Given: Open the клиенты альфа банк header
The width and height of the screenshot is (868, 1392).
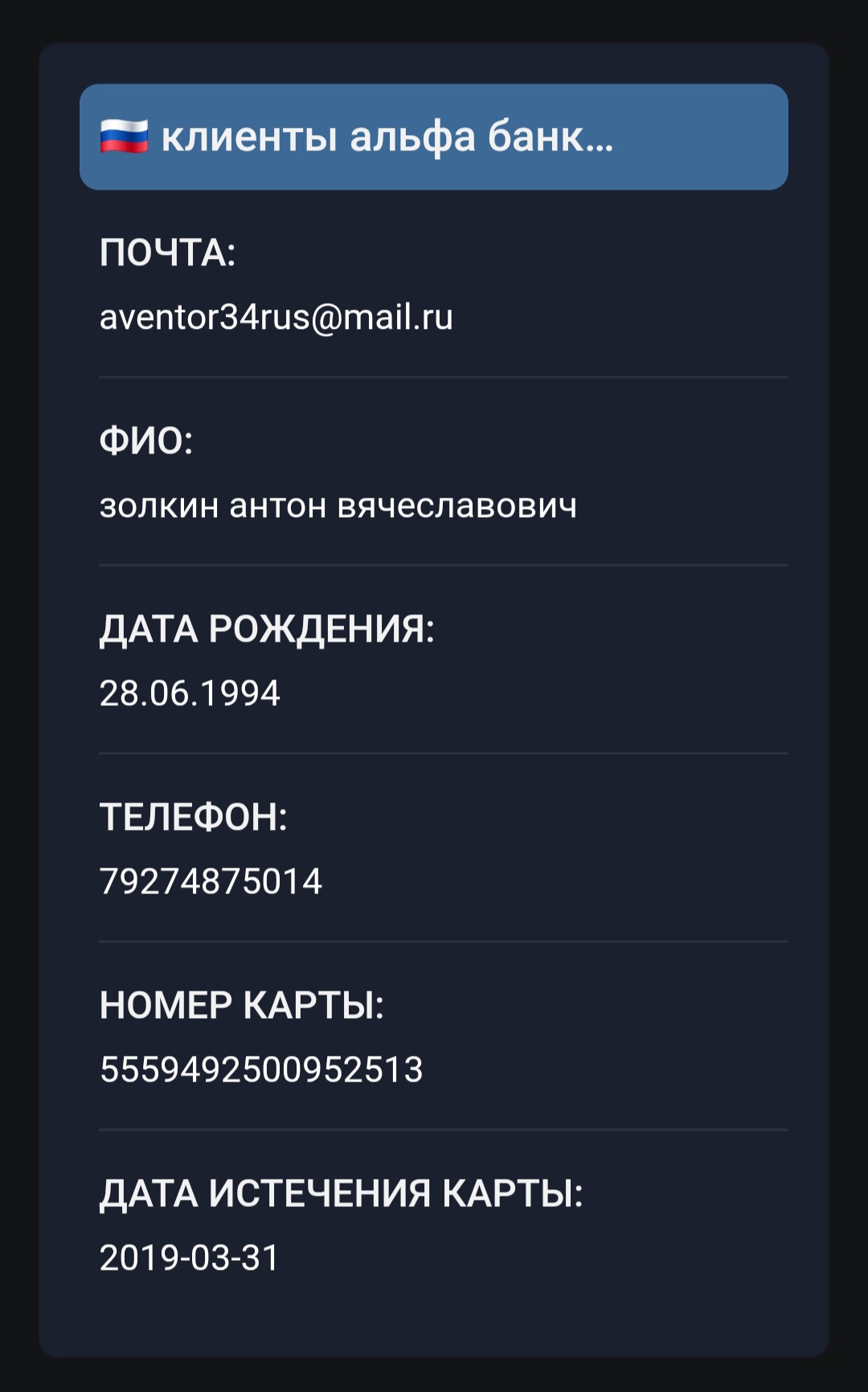Looking at the screenshot, I should (x=433, y=137).
